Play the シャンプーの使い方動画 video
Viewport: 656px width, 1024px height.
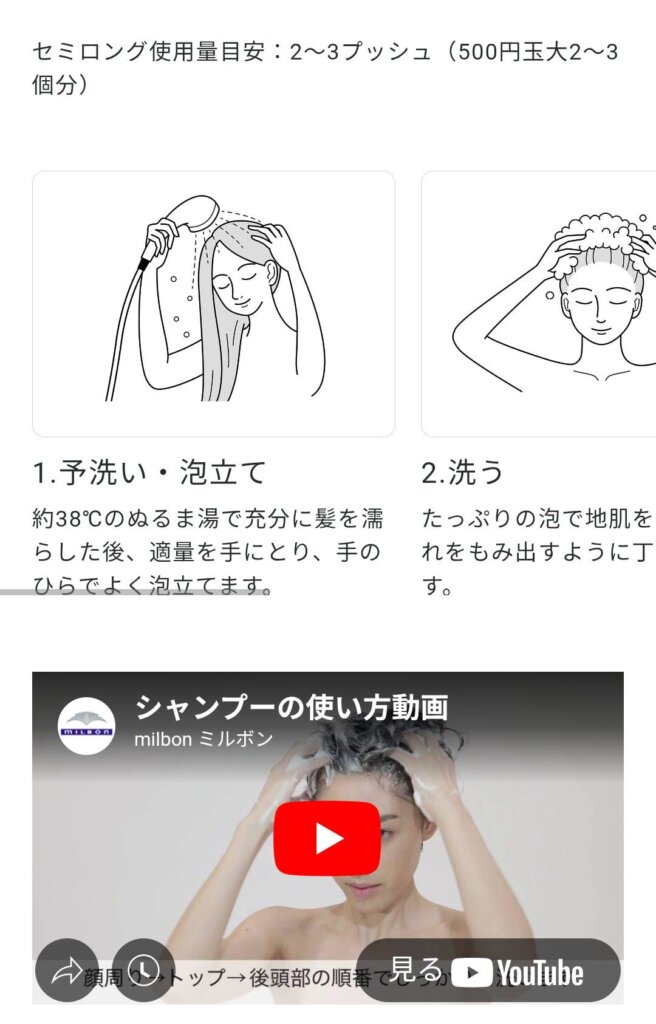(327, 838)
